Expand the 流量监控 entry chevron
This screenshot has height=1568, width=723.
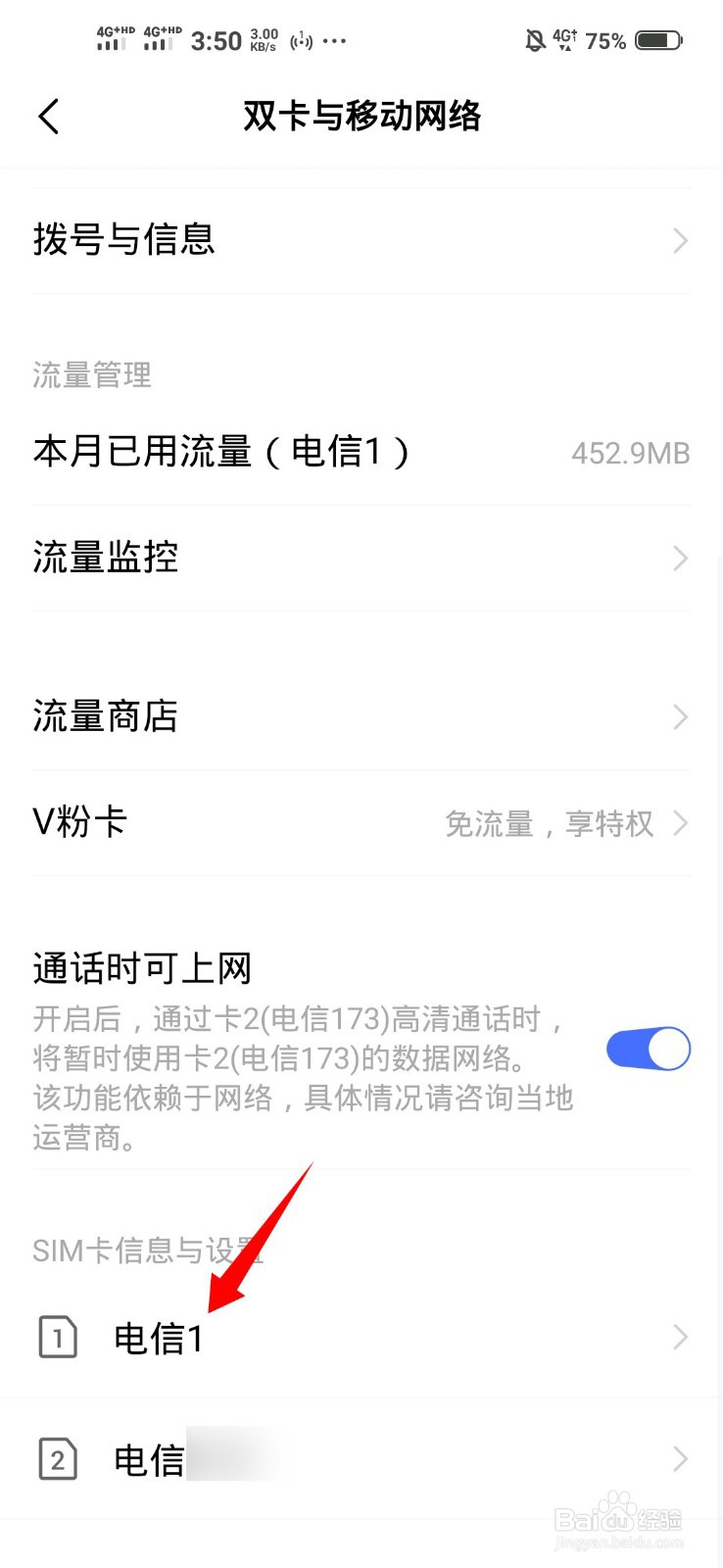(x=681, y=559)
